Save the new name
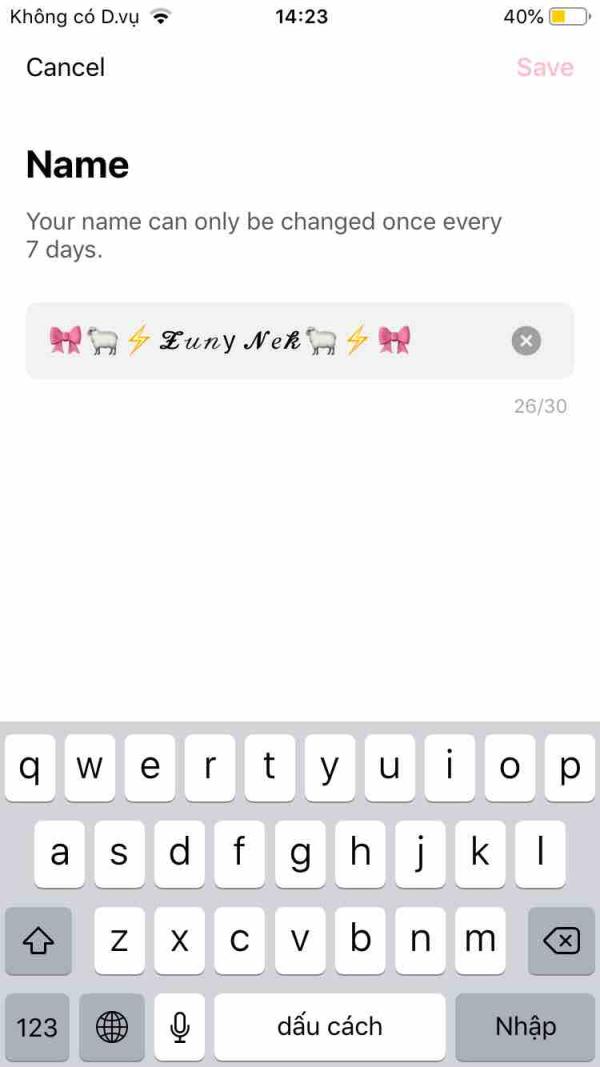Screen dimensions: 600x1067 [545, 67]
